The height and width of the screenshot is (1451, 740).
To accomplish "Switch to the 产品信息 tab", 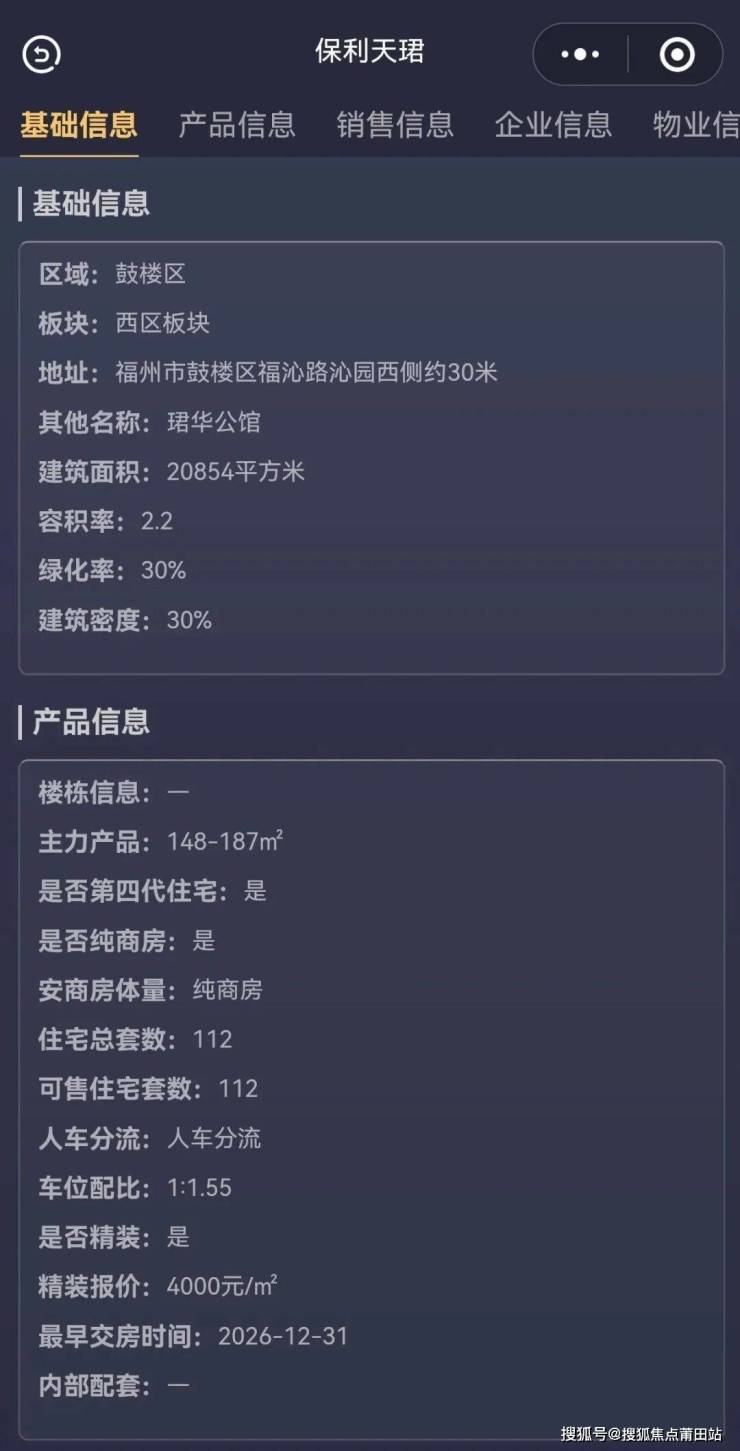I will (237, 125).
